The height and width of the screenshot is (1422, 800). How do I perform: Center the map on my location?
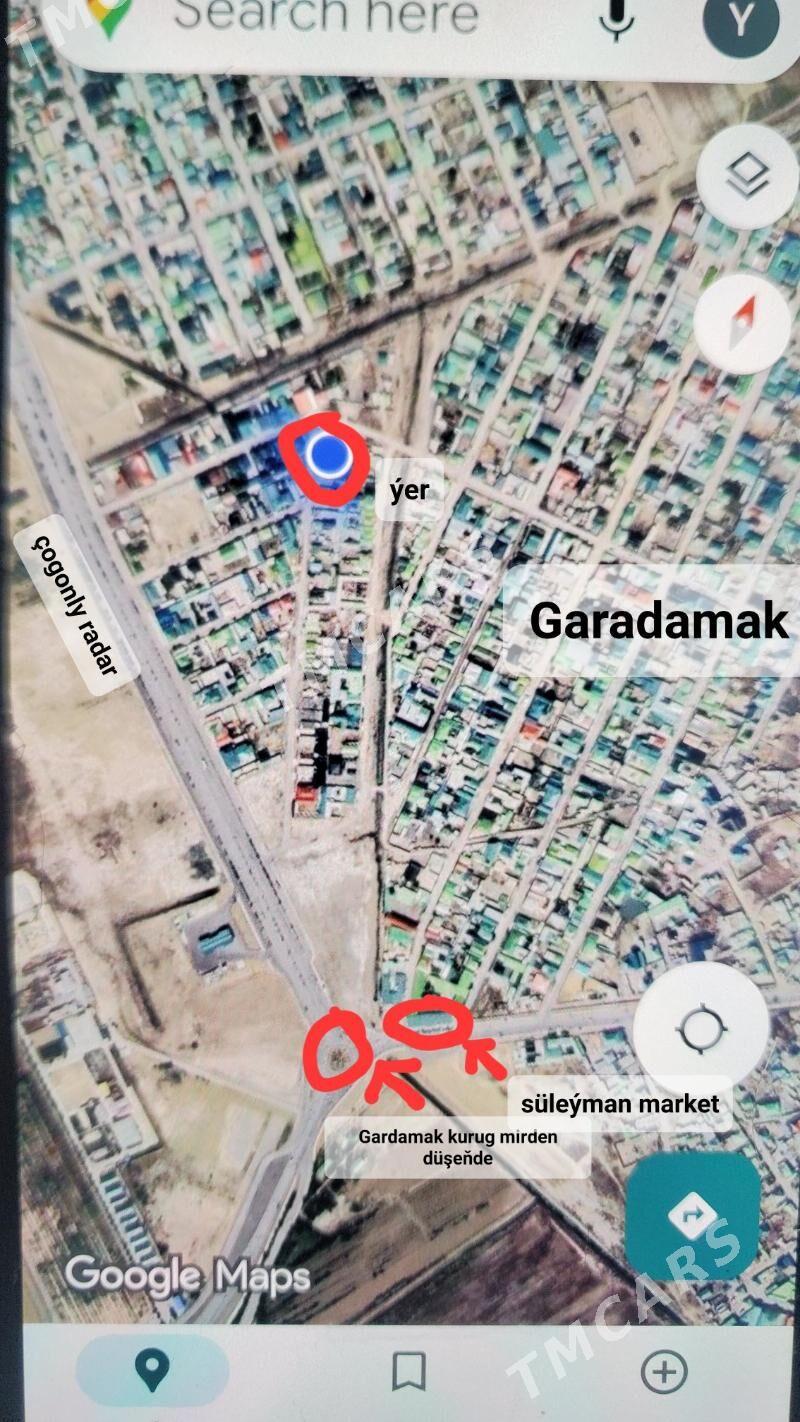point(700,1029)
